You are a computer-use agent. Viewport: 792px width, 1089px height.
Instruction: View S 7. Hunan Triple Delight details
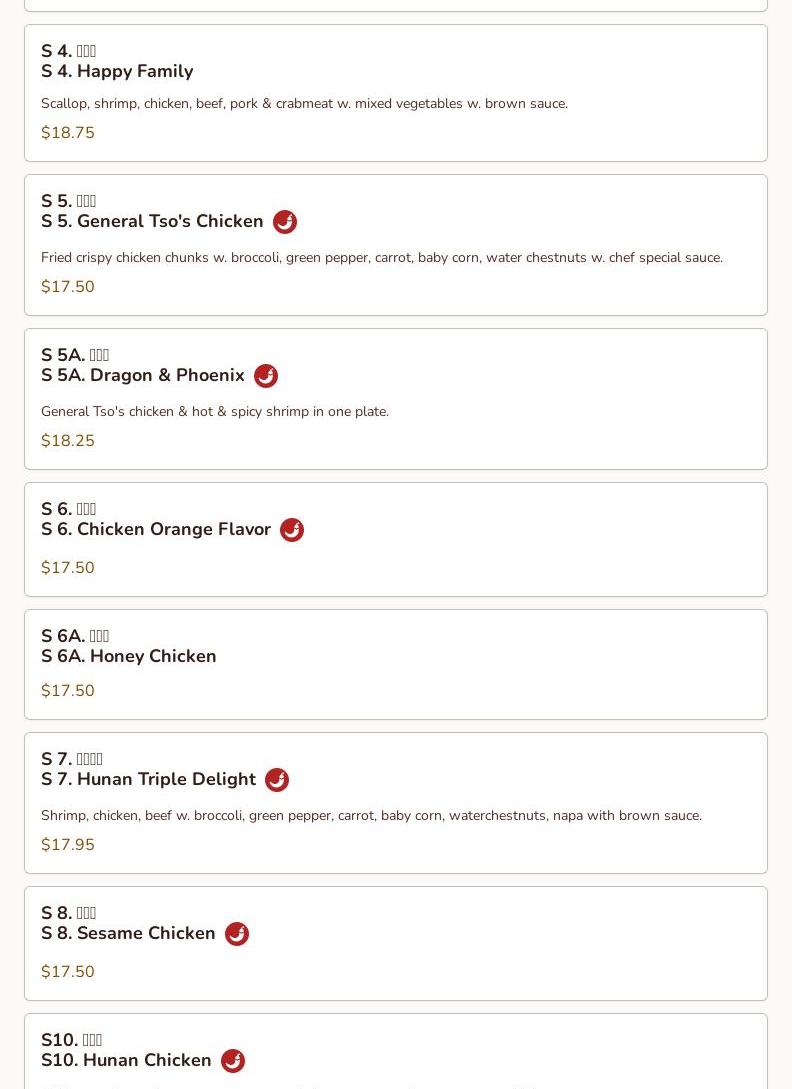[x=395, y=803]
